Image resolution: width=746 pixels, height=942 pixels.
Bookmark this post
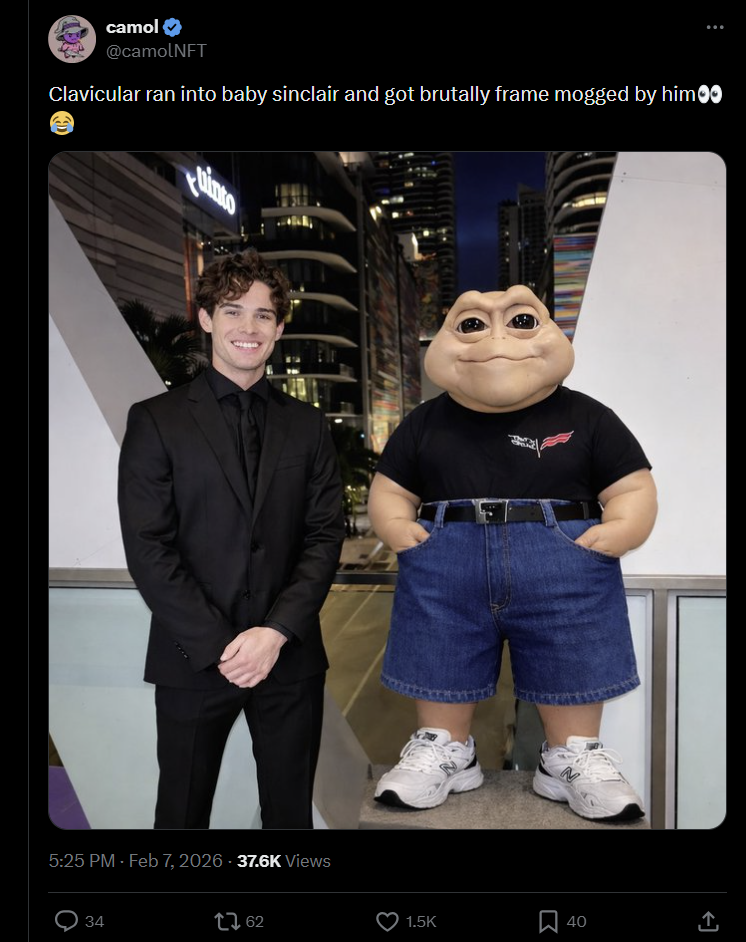pyautogui.click(x=549, y=921)
